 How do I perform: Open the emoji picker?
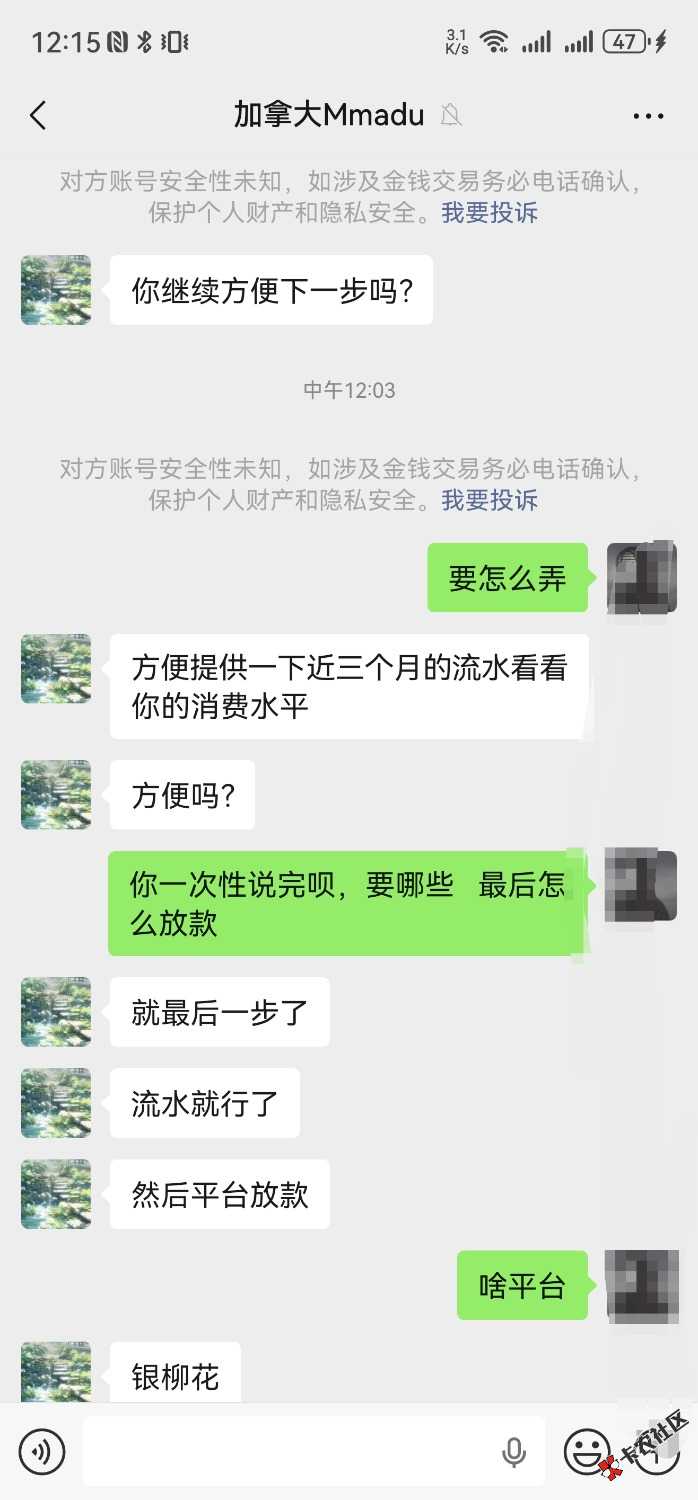point(587,1451)
